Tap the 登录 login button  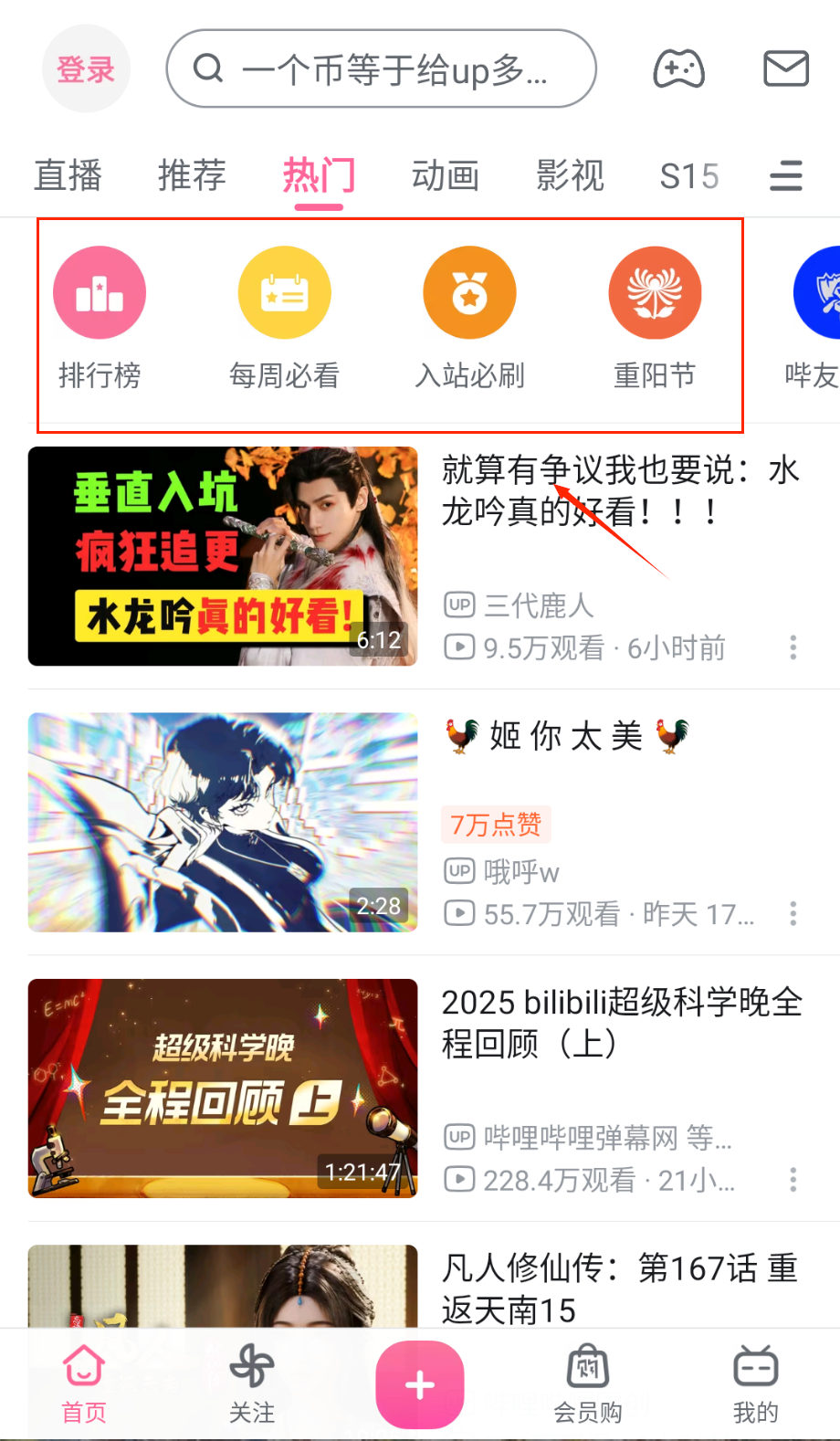click(x=86, y=69)
